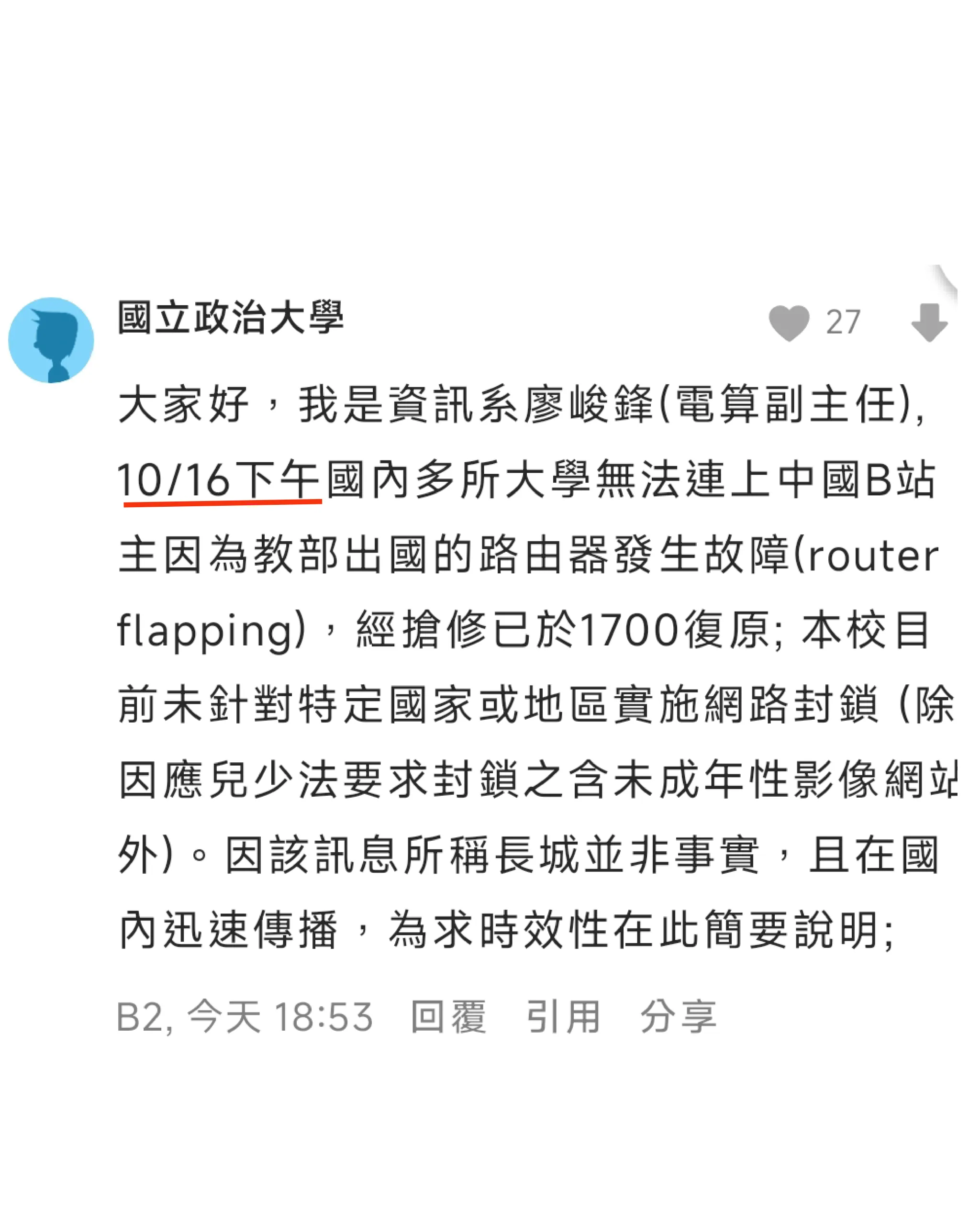Like the 國立政治大學 comment with the heart
Image resolution: width=980 pixels, height=1225 pixels.
click(x=788, y=322)
